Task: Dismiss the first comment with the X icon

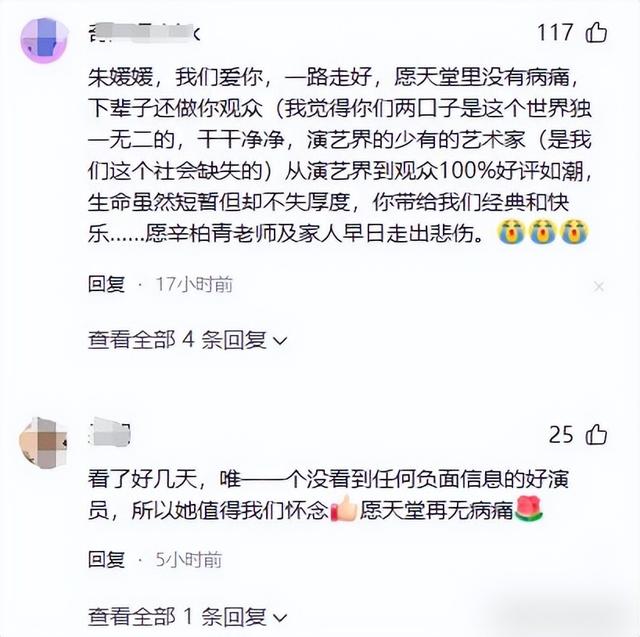Action: (599, 286)
